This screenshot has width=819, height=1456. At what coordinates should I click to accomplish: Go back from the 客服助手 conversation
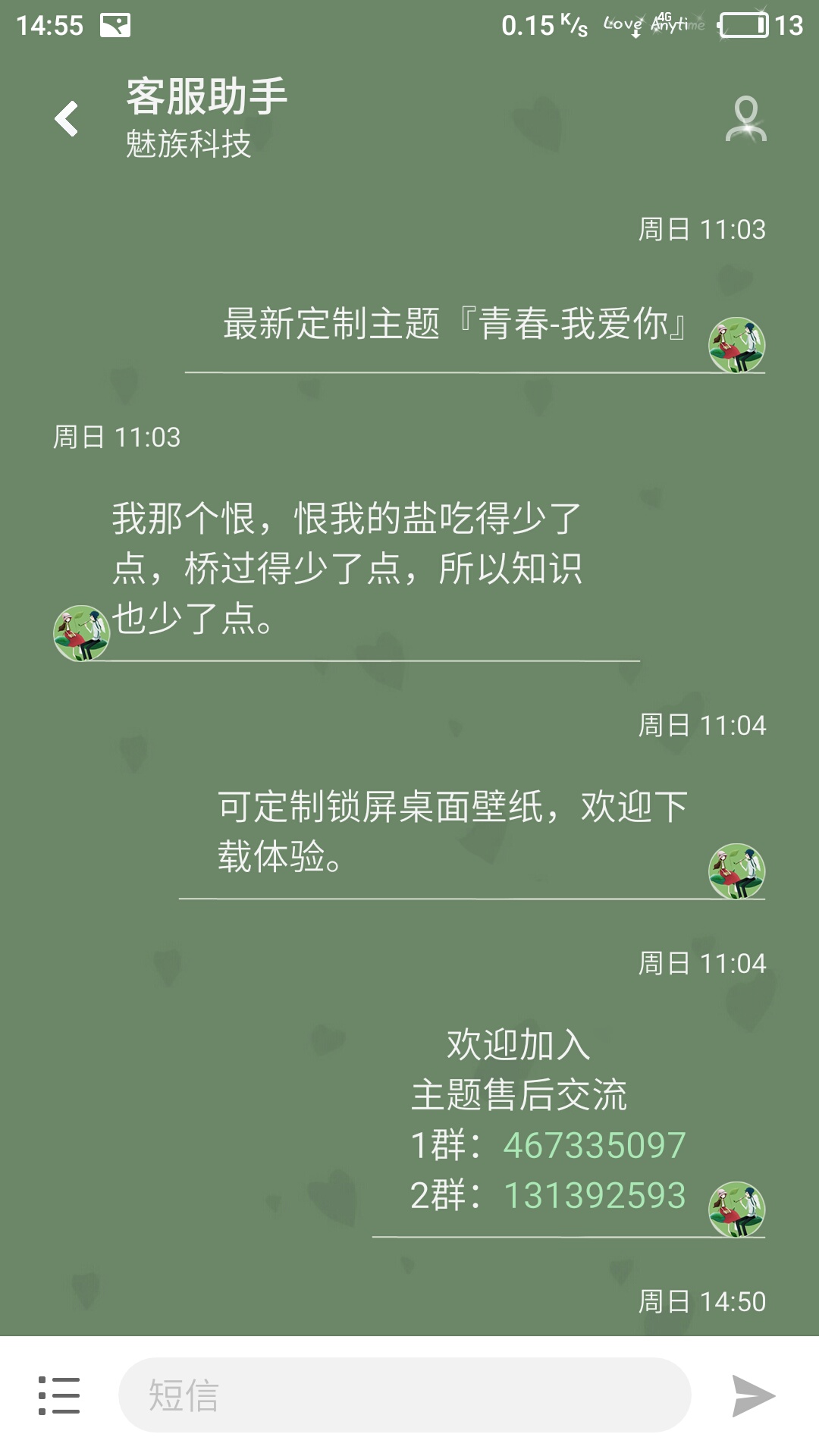(67, 119)
